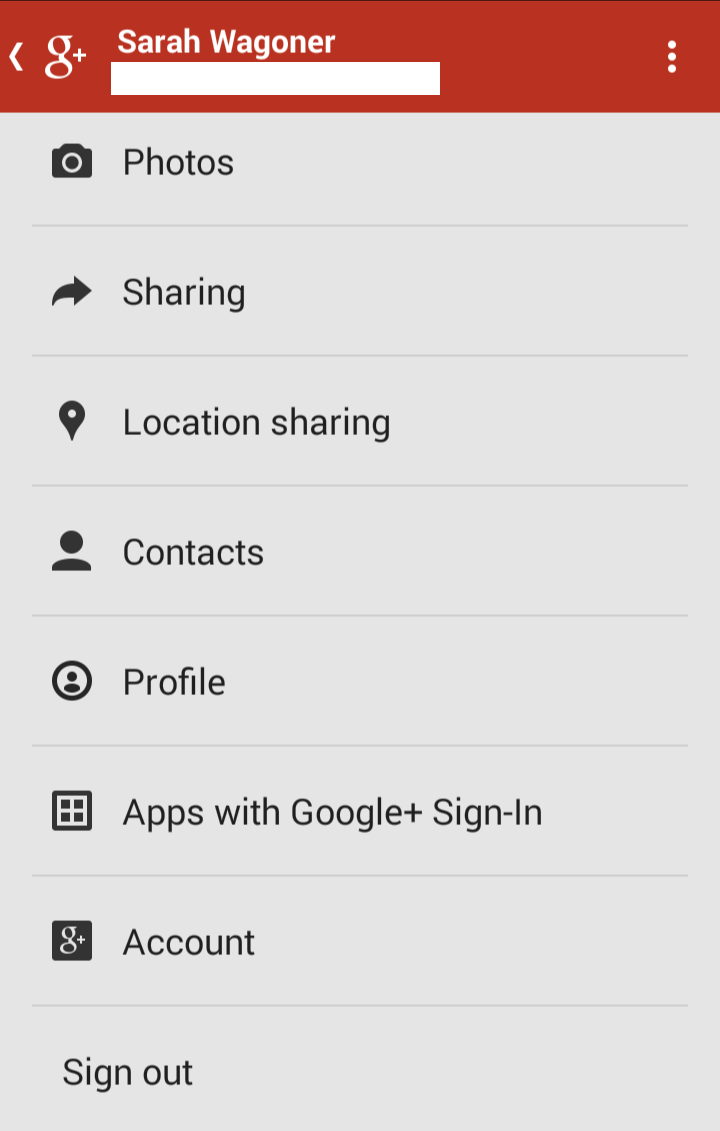Select the Contacts row
This screenshot has width=720, height=1131.
coord(193,552)
